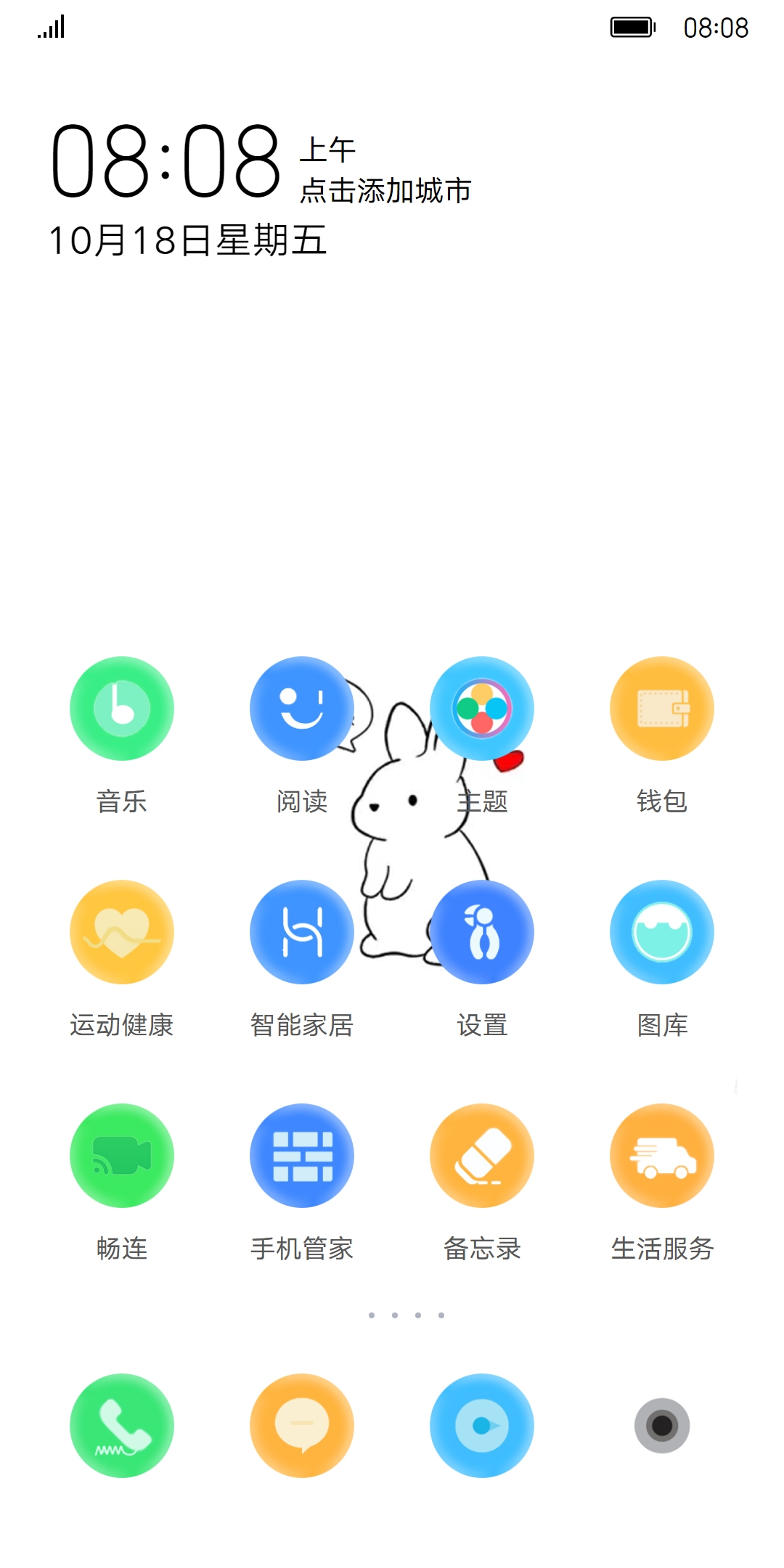Open the messages app in the dock
The height and width of the screenshot is (1568, 784).
click(x=302, y=1426)
